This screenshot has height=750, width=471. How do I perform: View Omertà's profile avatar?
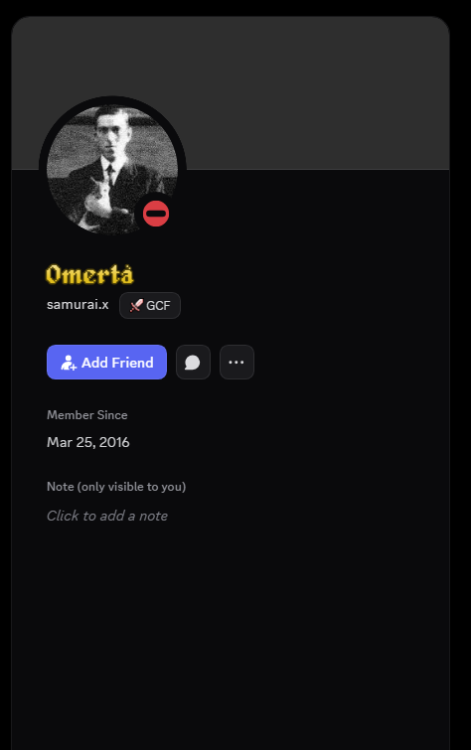pyautogui.click(x=112, y=169)
